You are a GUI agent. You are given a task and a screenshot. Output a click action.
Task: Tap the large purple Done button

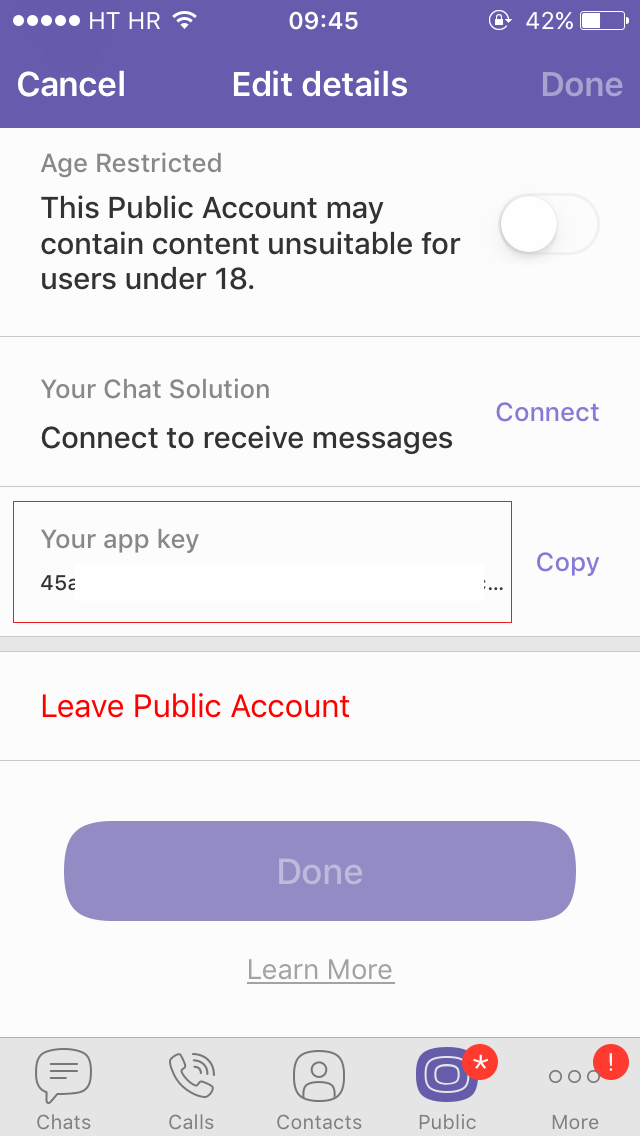click(x=320, y=871)
